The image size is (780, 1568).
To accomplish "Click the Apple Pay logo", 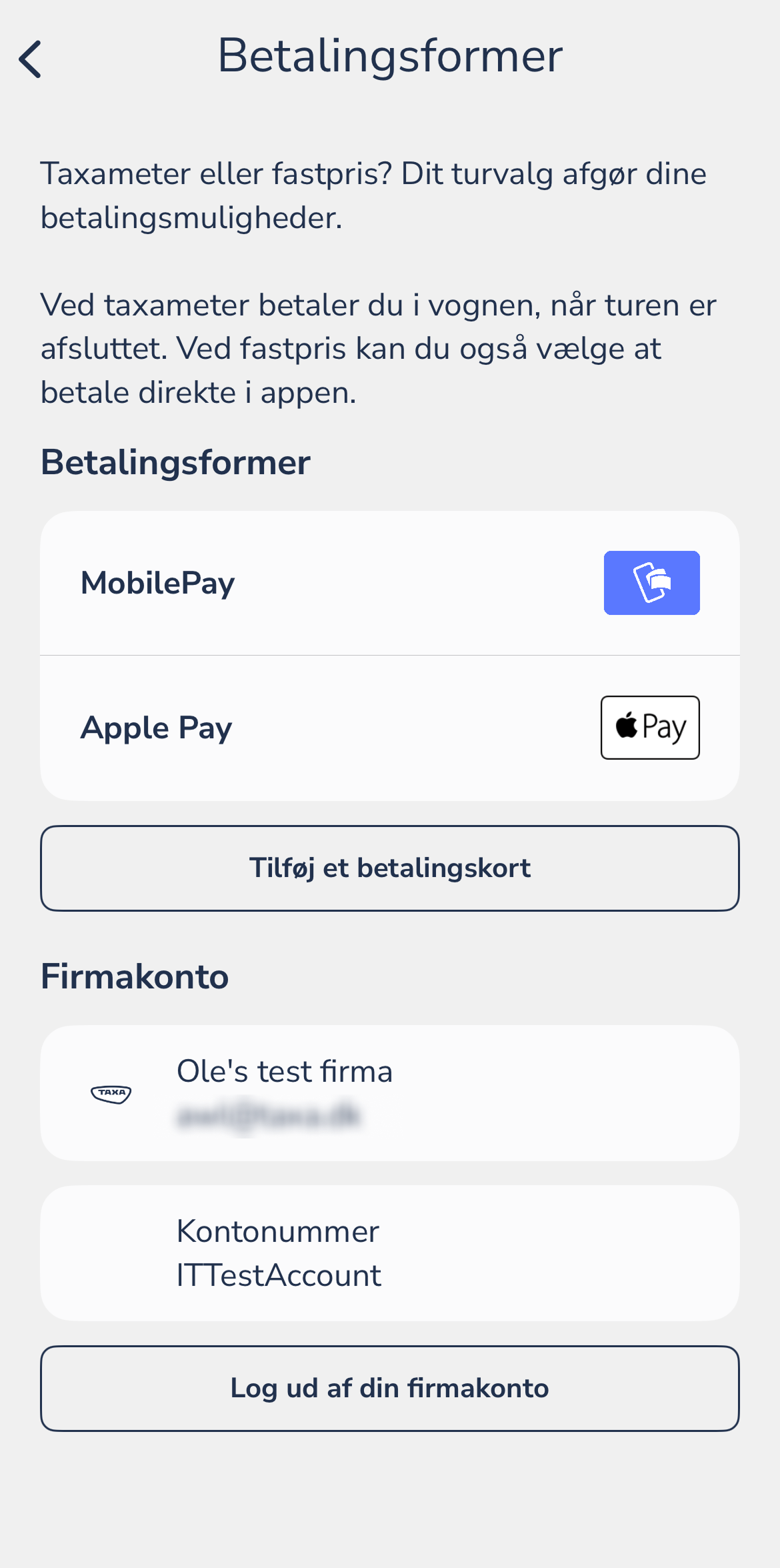I will pos(649,727).
